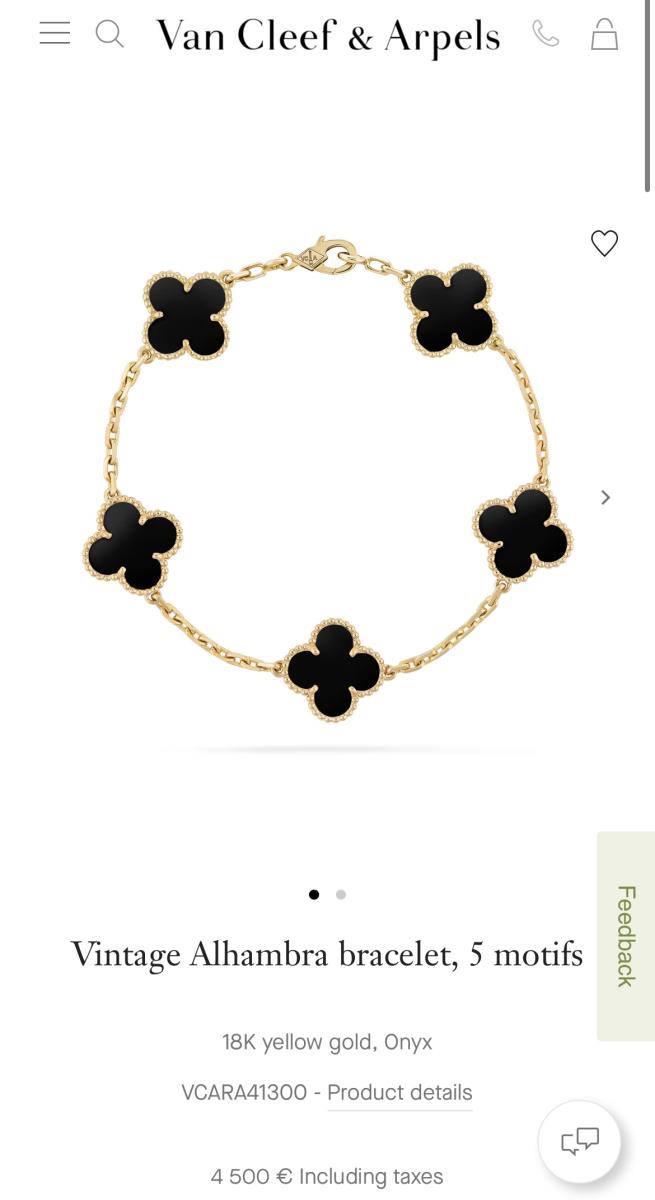Tap the bracelet product image
The height and width of the screenshot is (1200, 655).
(x=328, y=480)
